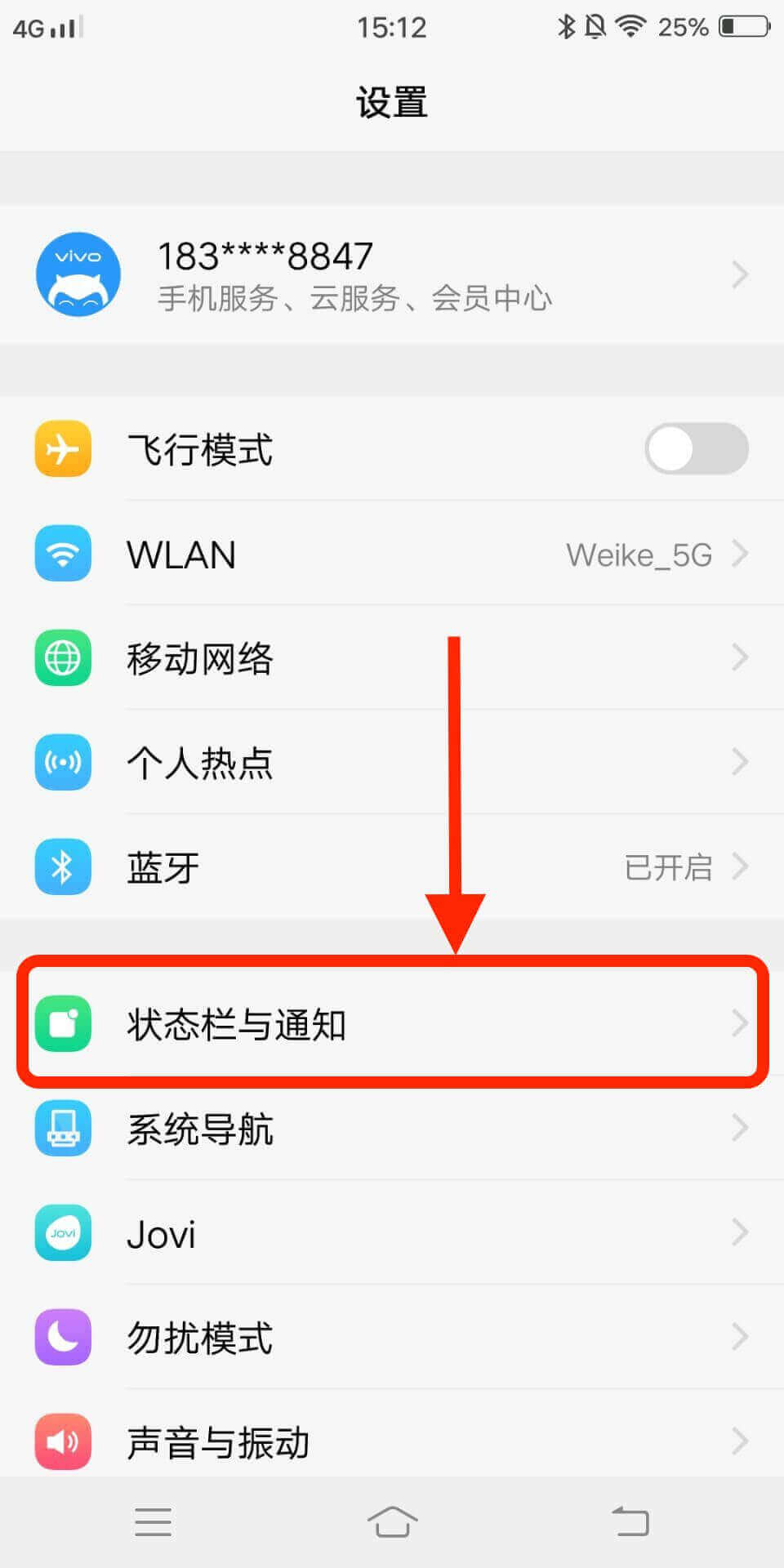Open 状态栏与通知 settings
The image size is (784, 1568).
(x=392, y=1024)
